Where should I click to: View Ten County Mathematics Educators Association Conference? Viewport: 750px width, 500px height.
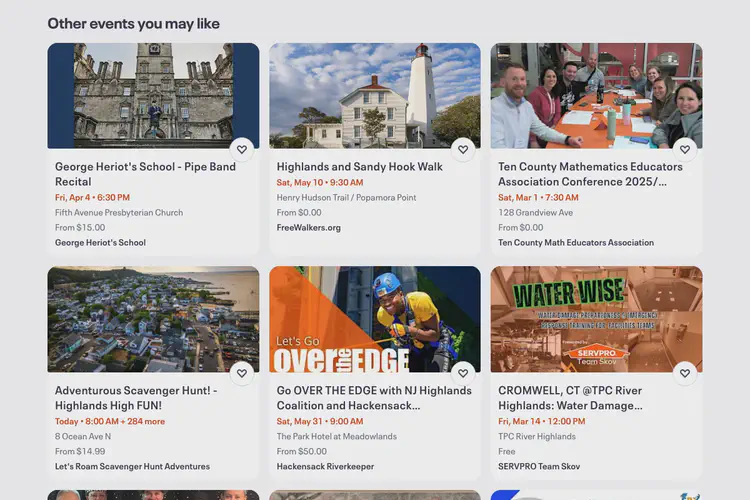click(x=590, y=174)
